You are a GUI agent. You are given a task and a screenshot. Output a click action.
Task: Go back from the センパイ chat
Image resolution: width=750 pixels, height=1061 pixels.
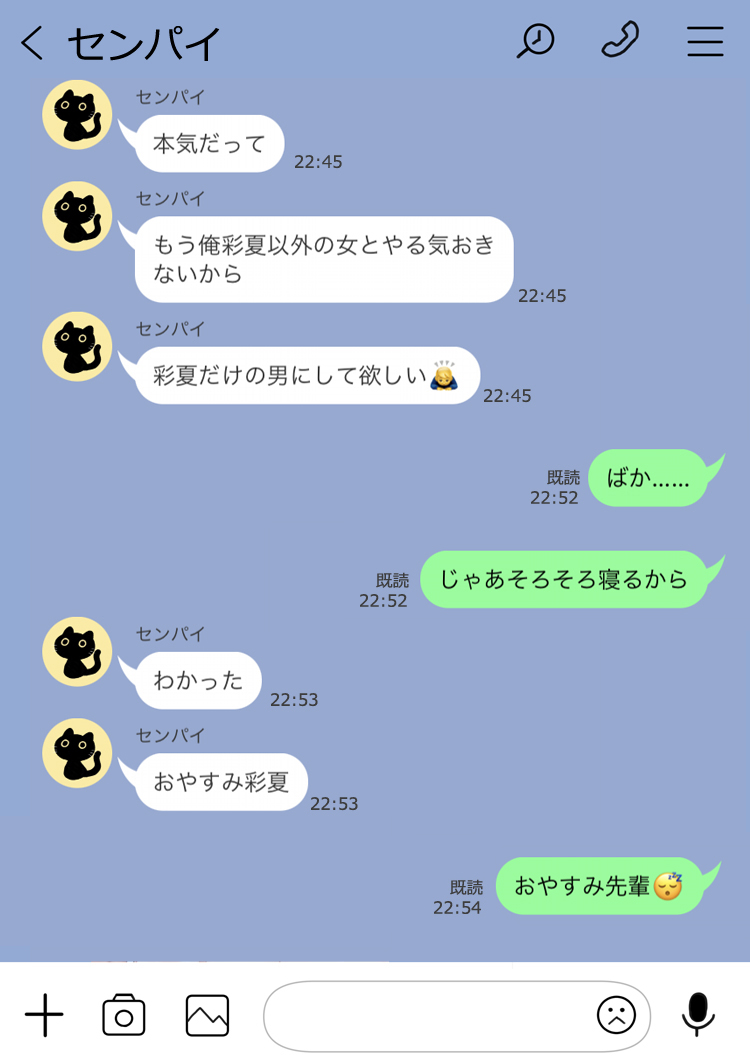click(33, 43)
